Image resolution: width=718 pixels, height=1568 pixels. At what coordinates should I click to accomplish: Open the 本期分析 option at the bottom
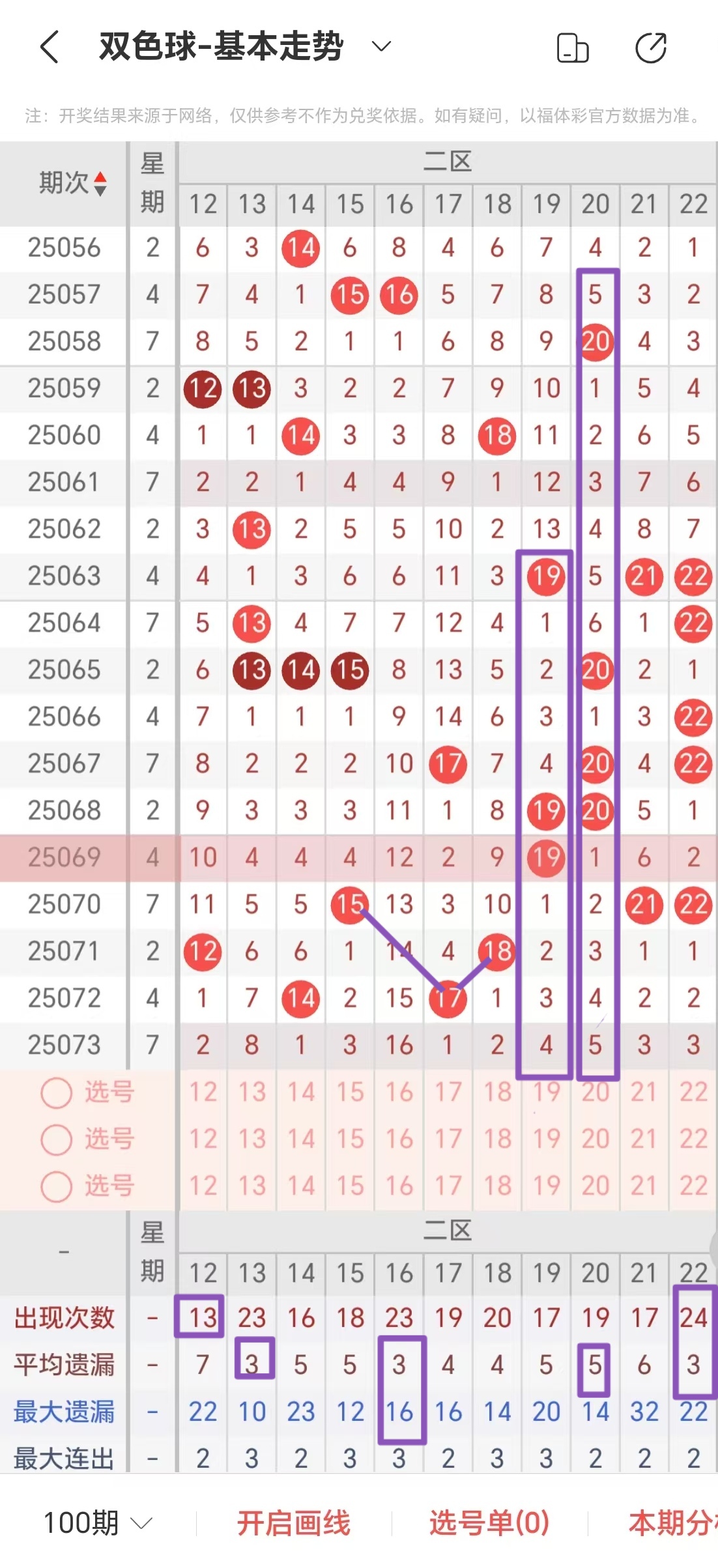pos(671,1523)
